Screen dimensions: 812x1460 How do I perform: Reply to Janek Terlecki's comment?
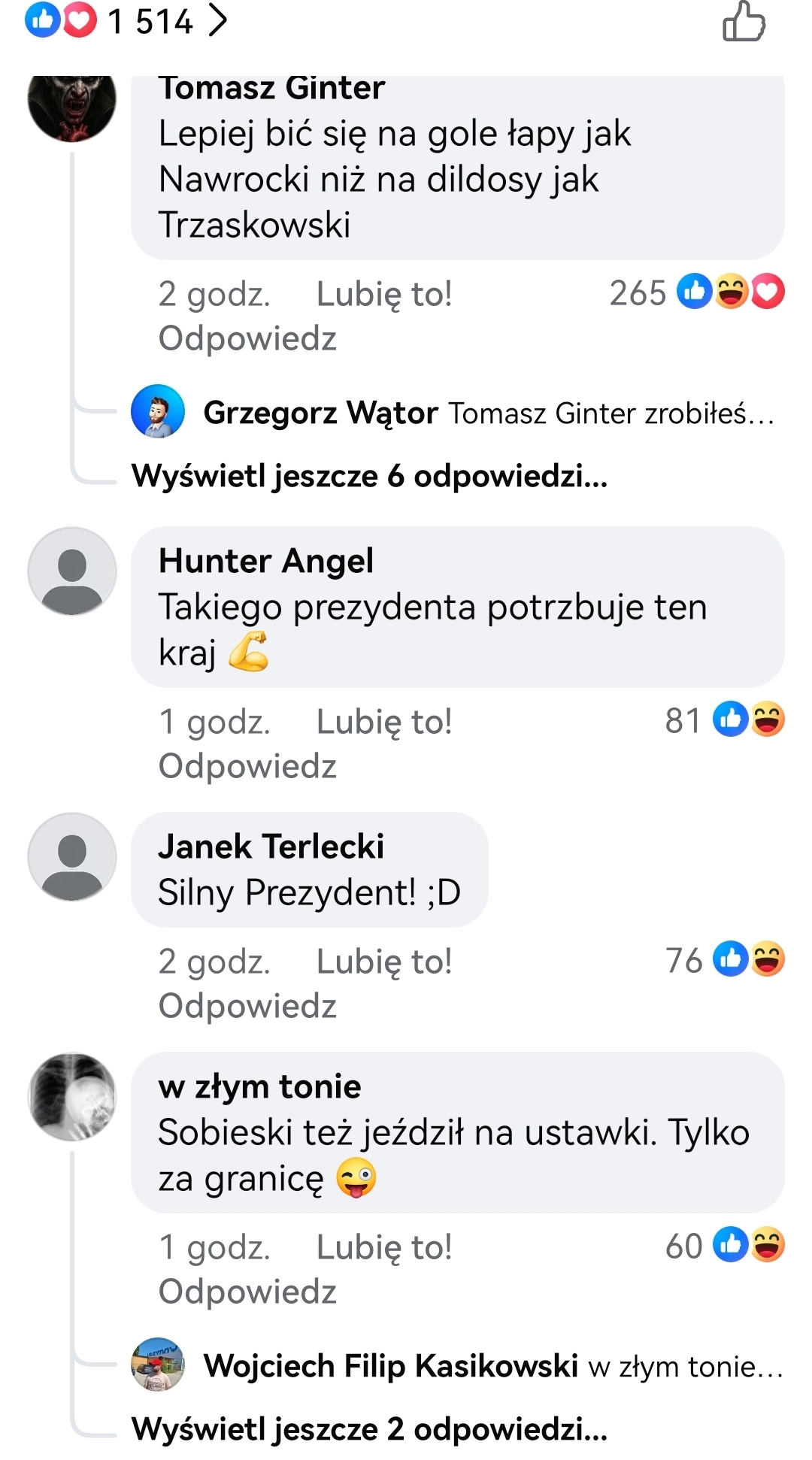point(247,1006)
